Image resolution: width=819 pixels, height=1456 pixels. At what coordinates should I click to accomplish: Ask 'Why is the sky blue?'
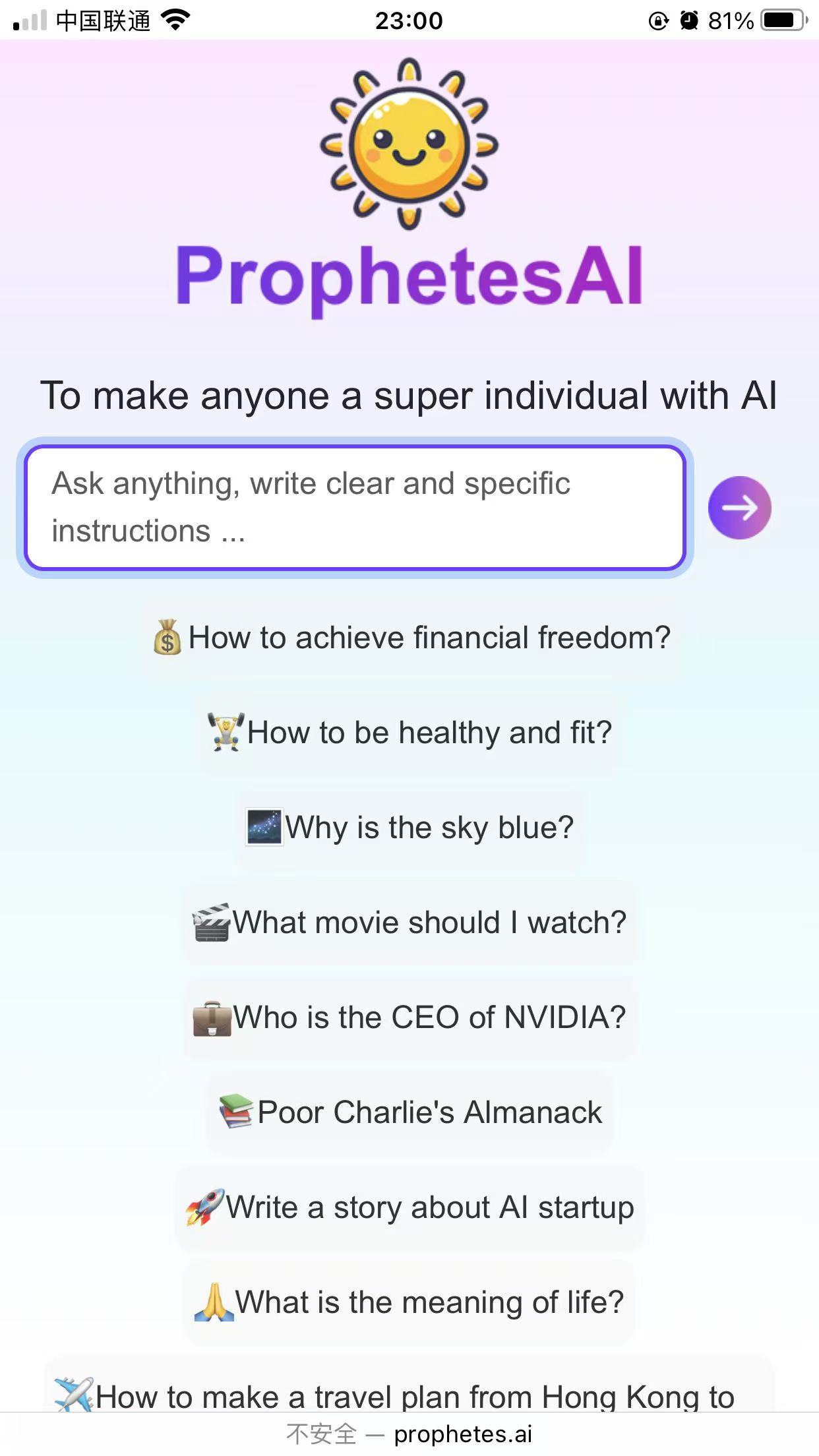(409, 828)
